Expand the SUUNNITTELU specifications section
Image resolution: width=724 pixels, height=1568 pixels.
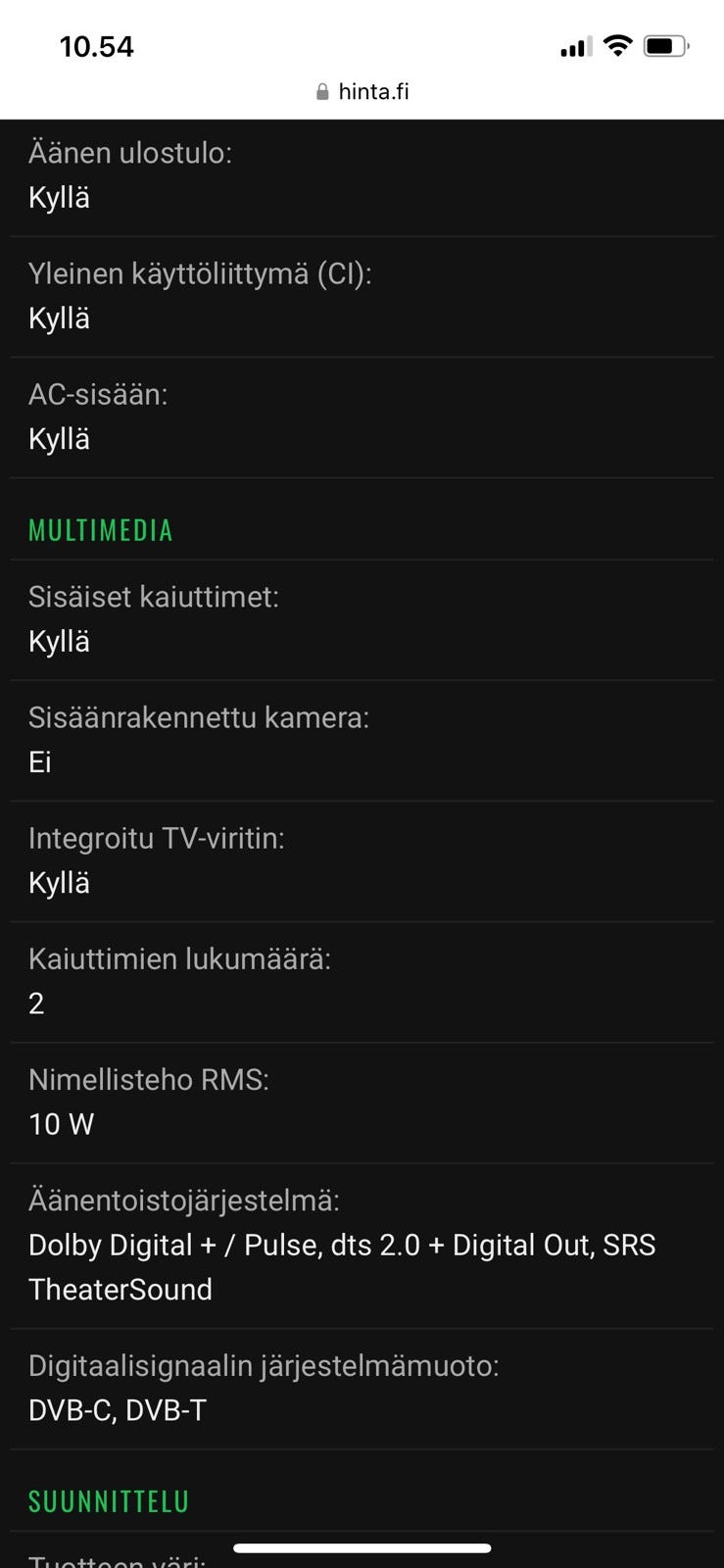[x=108, y=1500]
